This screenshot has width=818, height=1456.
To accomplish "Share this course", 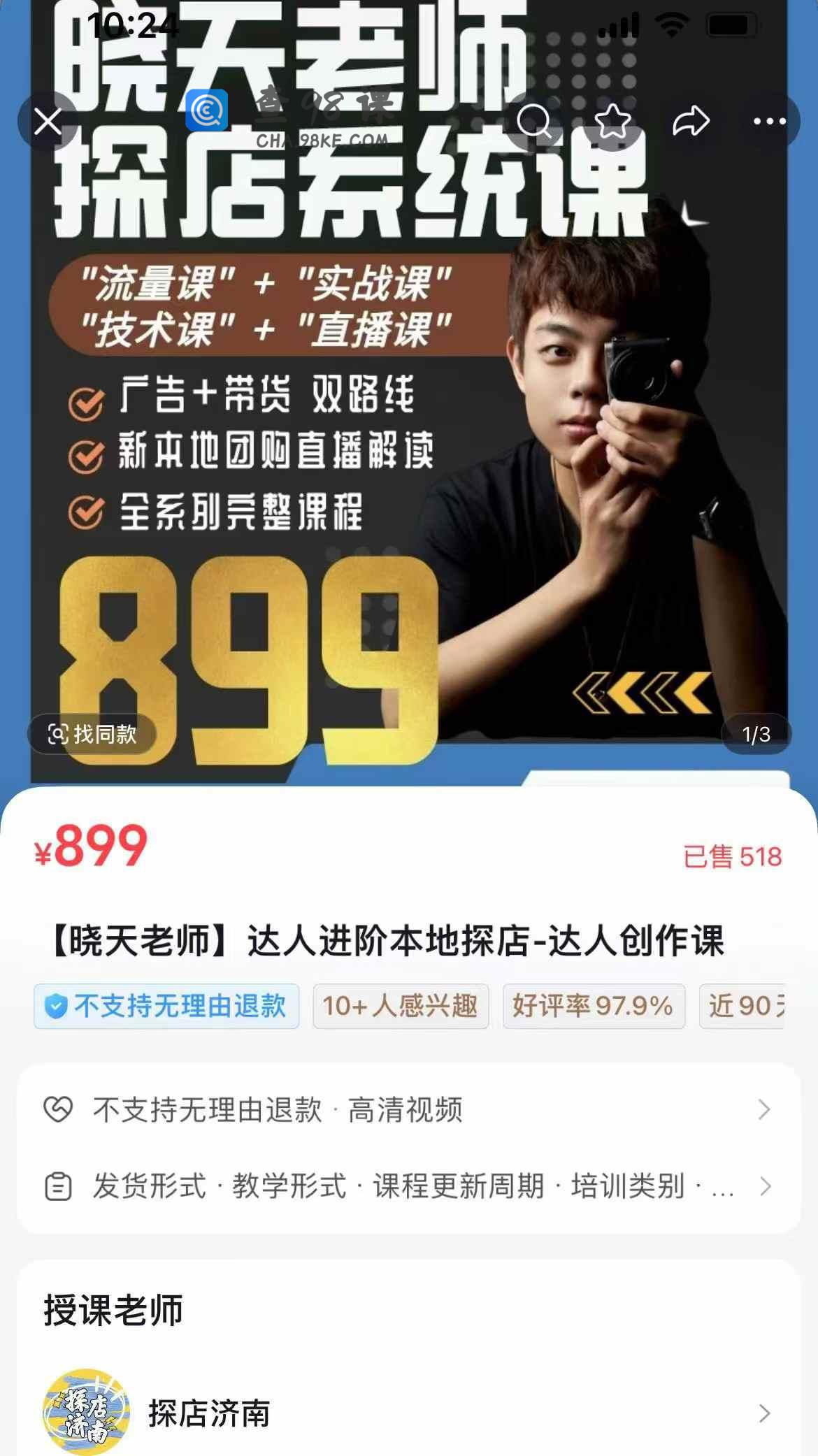I will (x=691, y=122).
